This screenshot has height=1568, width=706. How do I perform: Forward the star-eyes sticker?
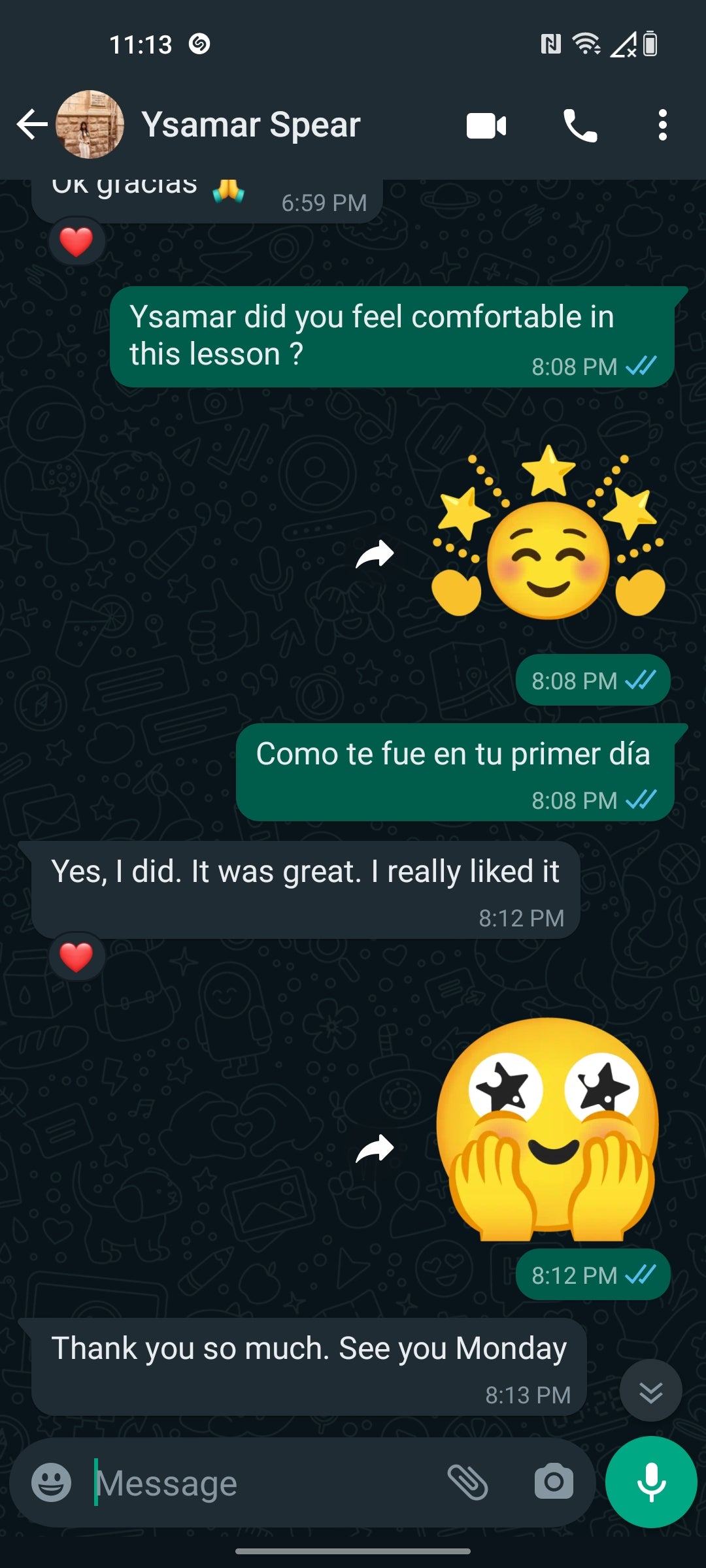375,1149
